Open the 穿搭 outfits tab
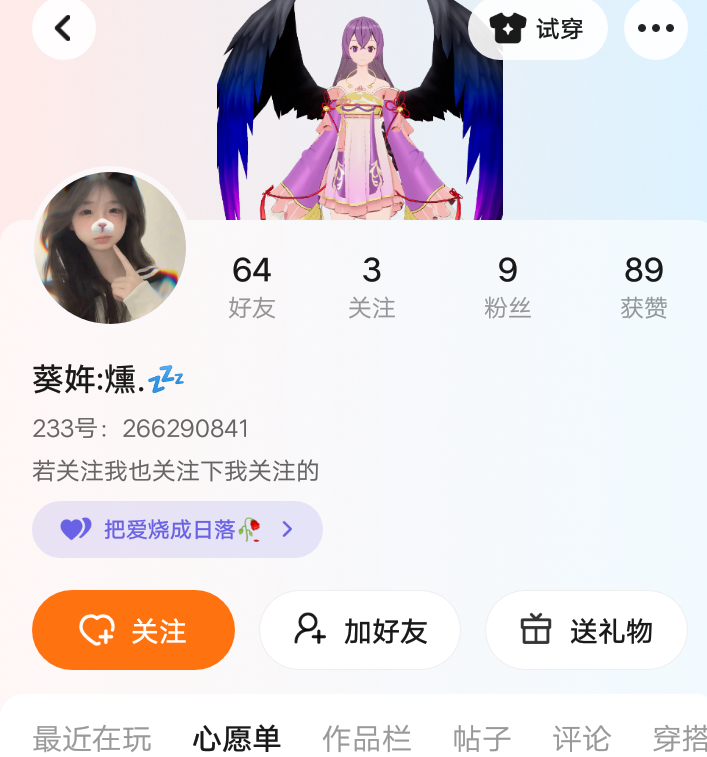This screenshot has height=757, width=707. coord(680,739)
